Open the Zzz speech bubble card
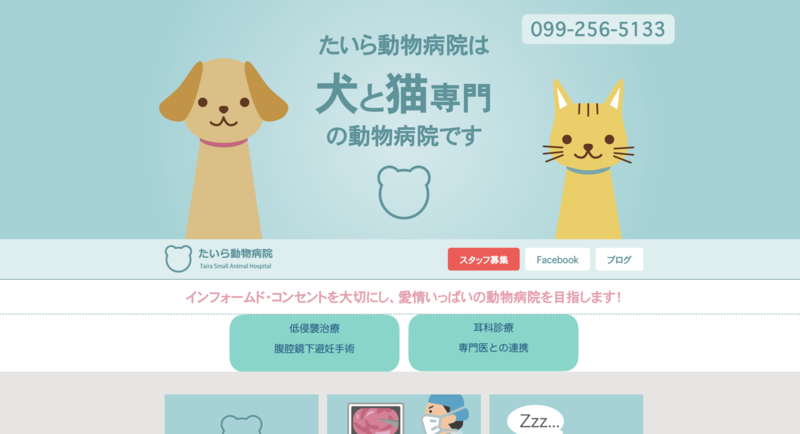This screenshot has height=434, width=800. click(x=565, y=415)
